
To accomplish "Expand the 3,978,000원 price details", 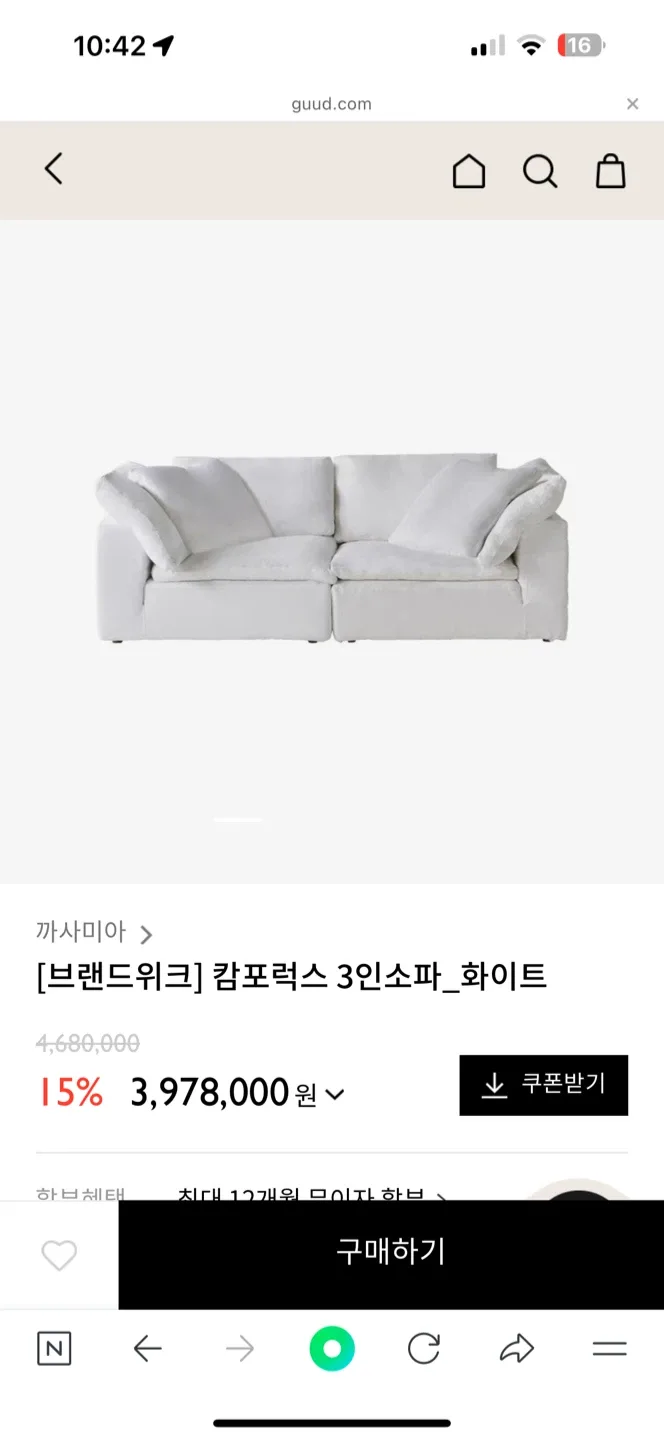I will point(335,1094).
